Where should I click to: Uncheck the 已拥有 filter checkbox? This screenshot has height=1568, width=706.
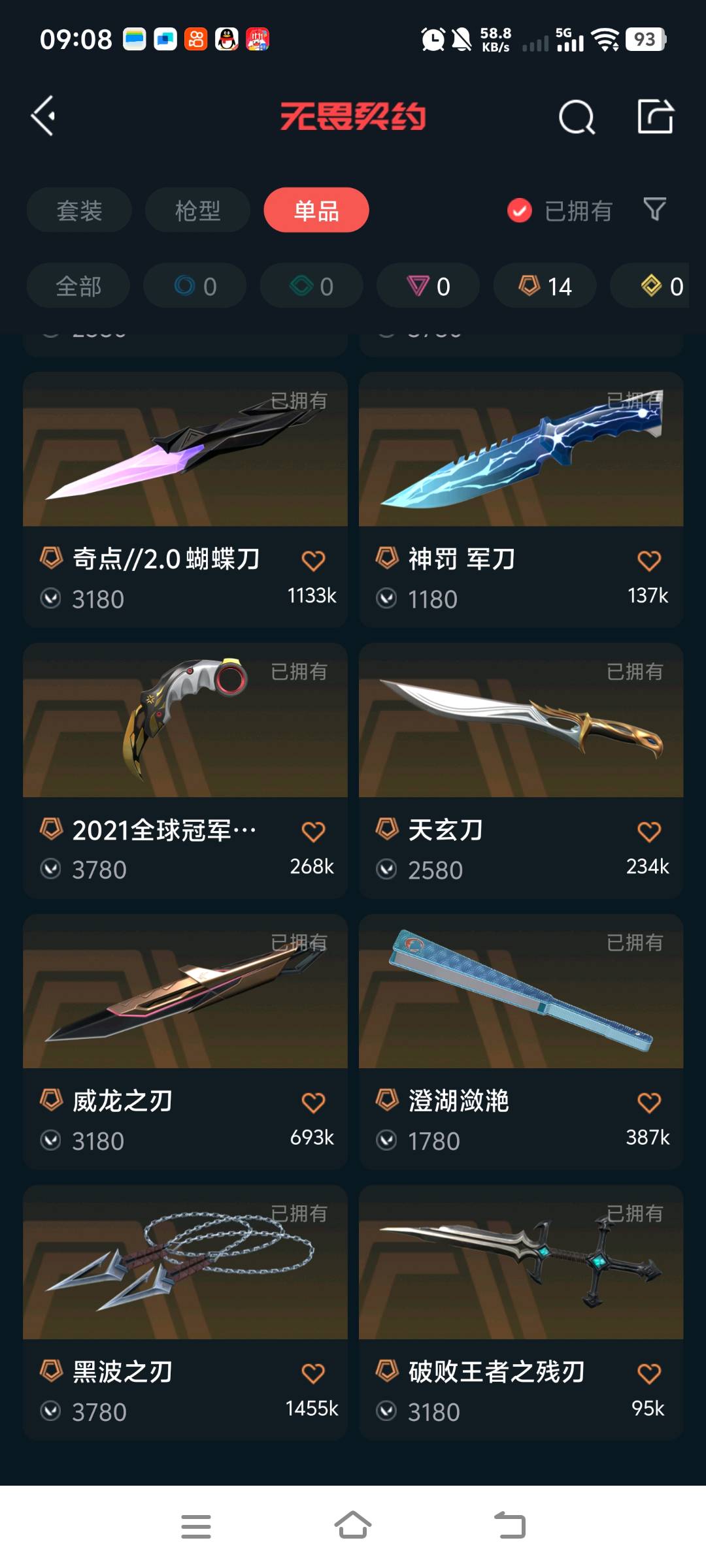point(520,210)
